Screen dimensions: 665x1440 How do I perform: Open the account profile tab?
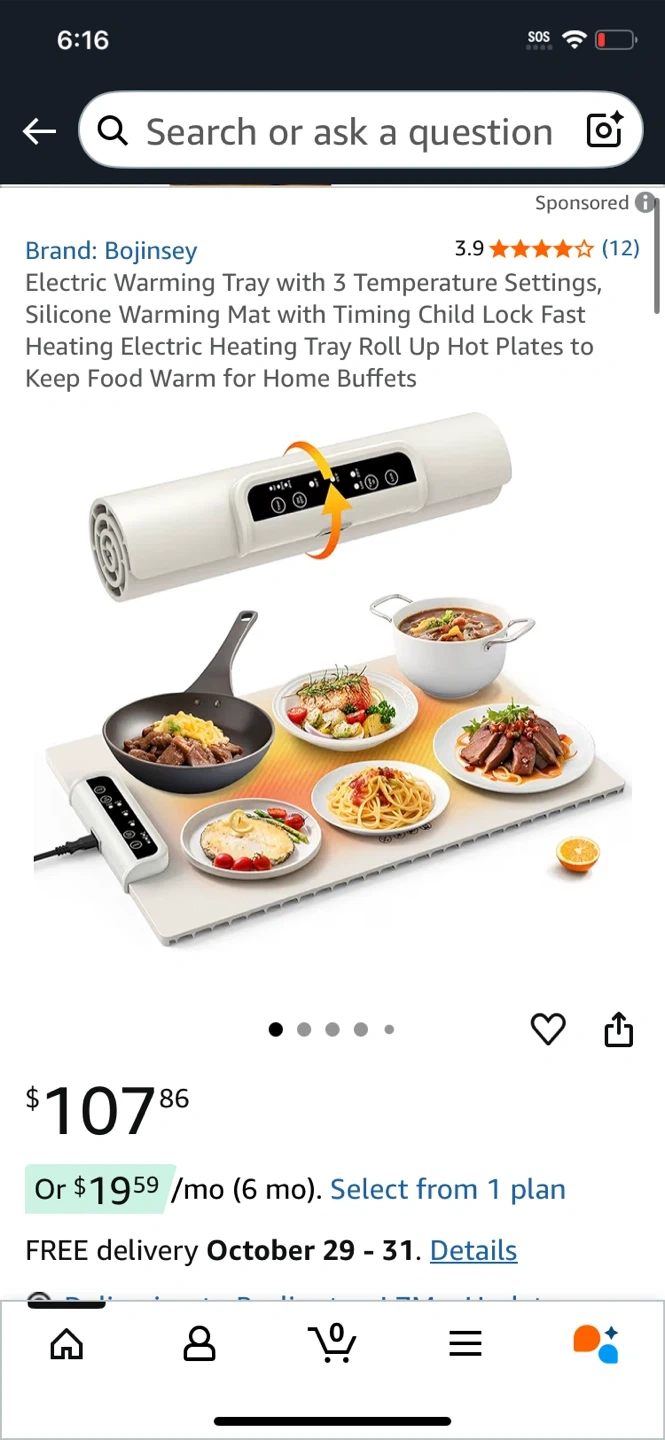coord(199,1343)
